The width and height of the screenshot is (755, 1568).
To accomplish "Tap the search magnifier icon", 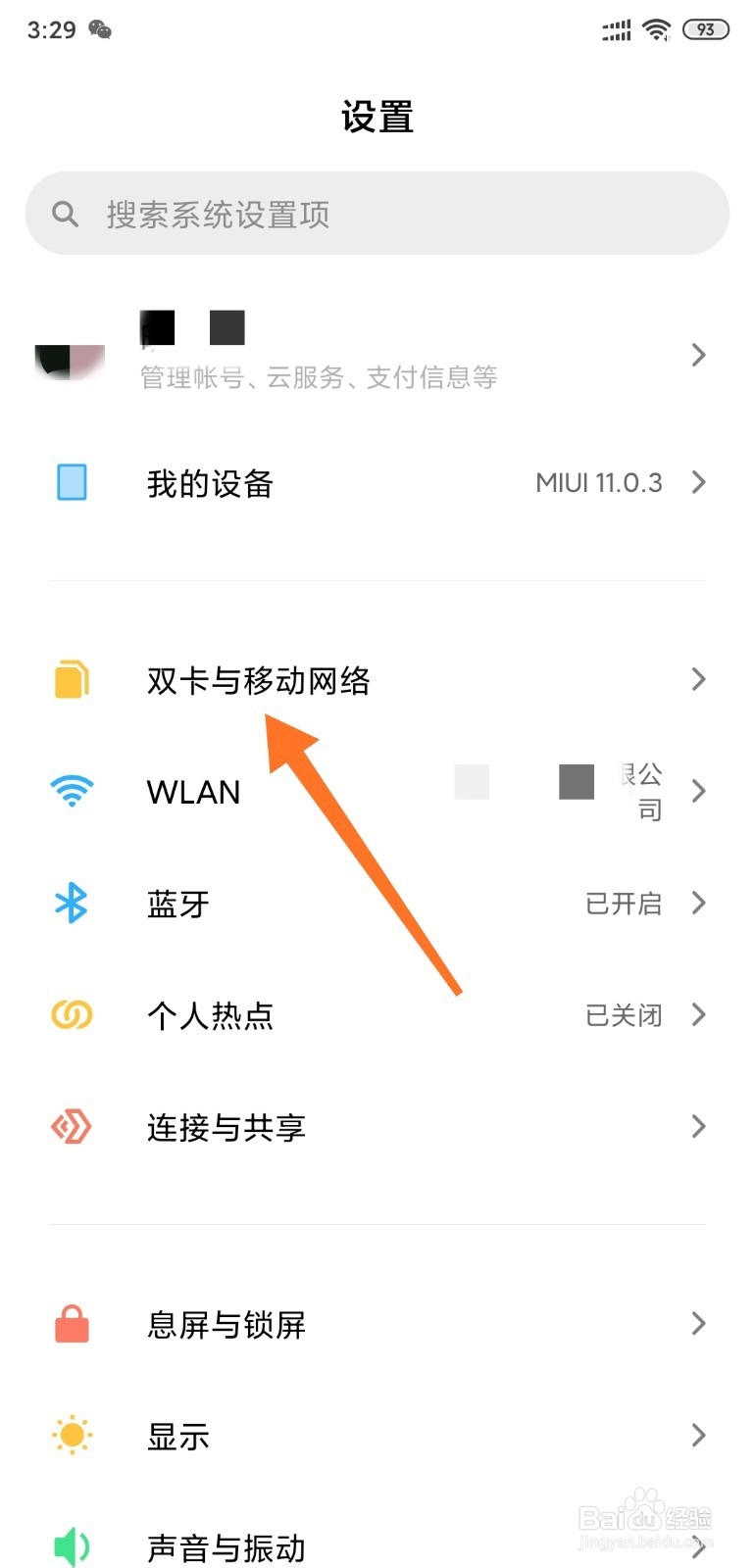I will click(65, 213).
